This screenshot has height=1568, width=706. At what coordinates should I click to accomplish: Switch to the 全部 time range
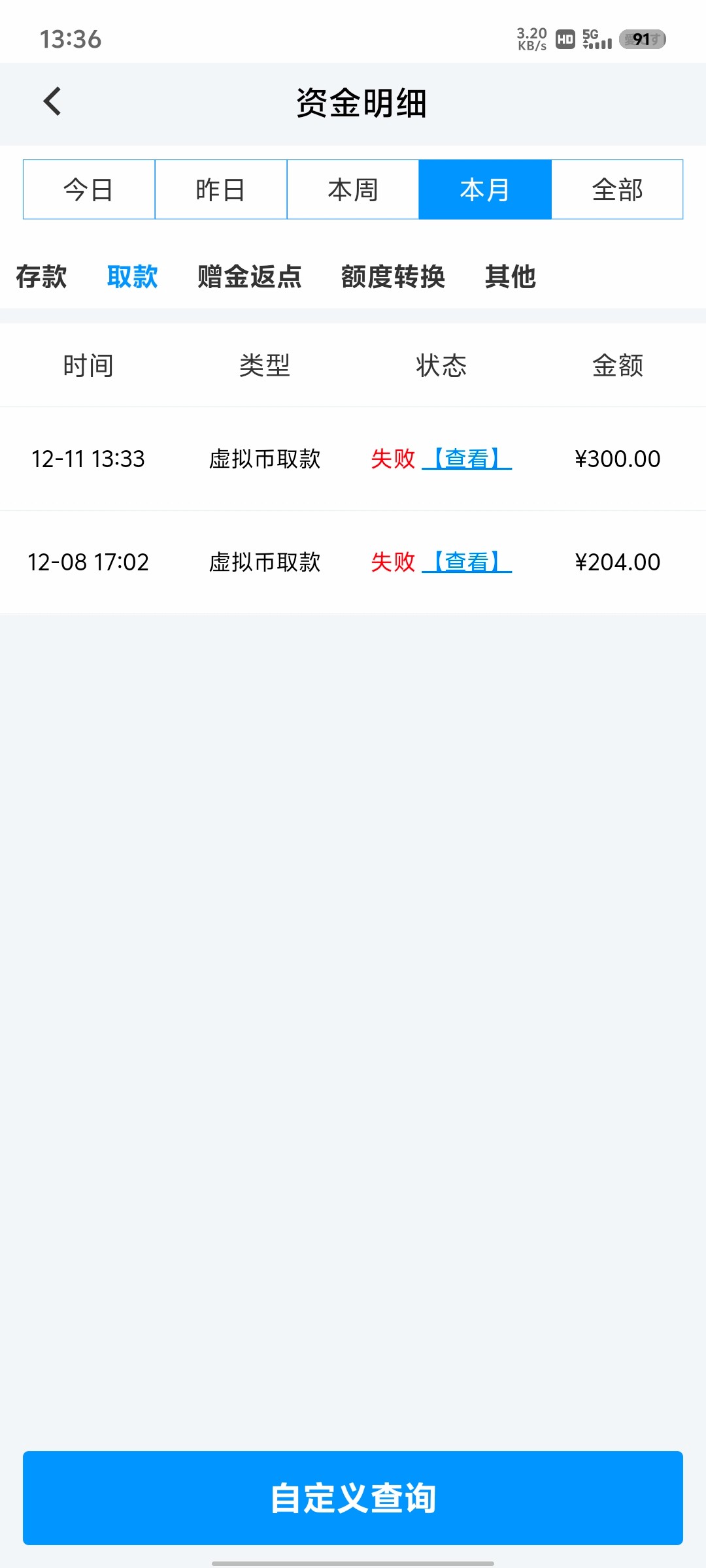click(x=616, y=189)
